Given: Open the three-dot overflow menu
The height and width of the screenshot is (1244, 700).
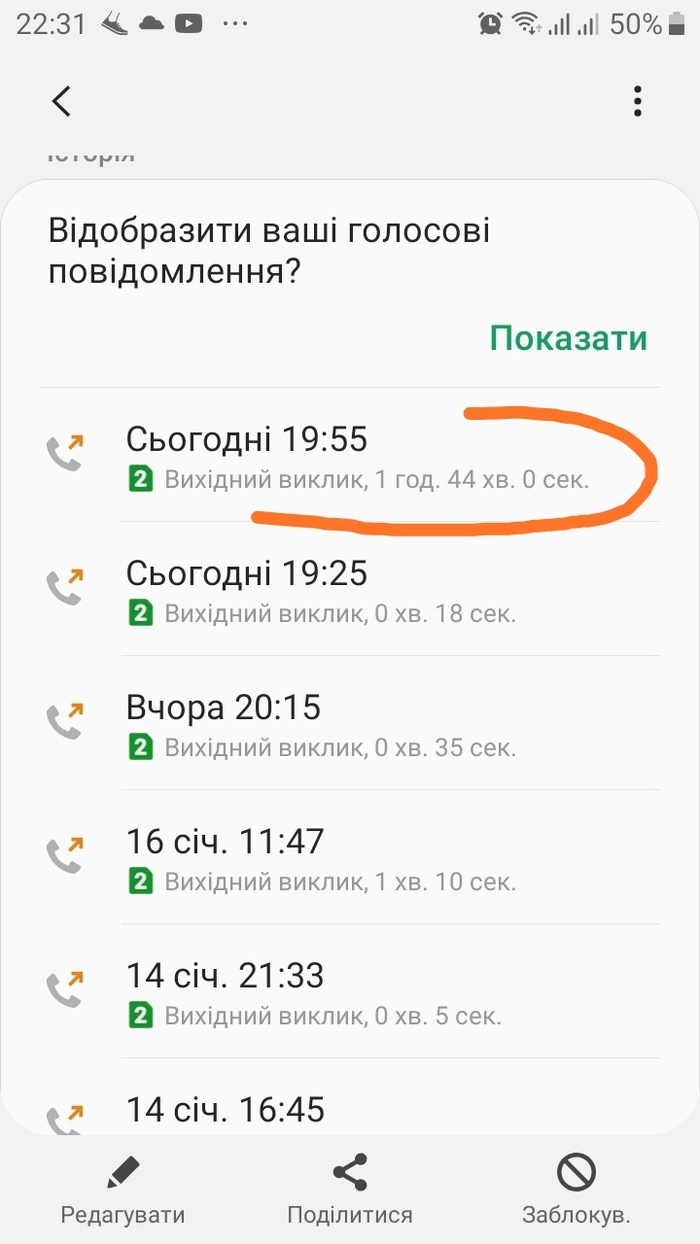Looking at the screenshot, I should coord(637,101).
